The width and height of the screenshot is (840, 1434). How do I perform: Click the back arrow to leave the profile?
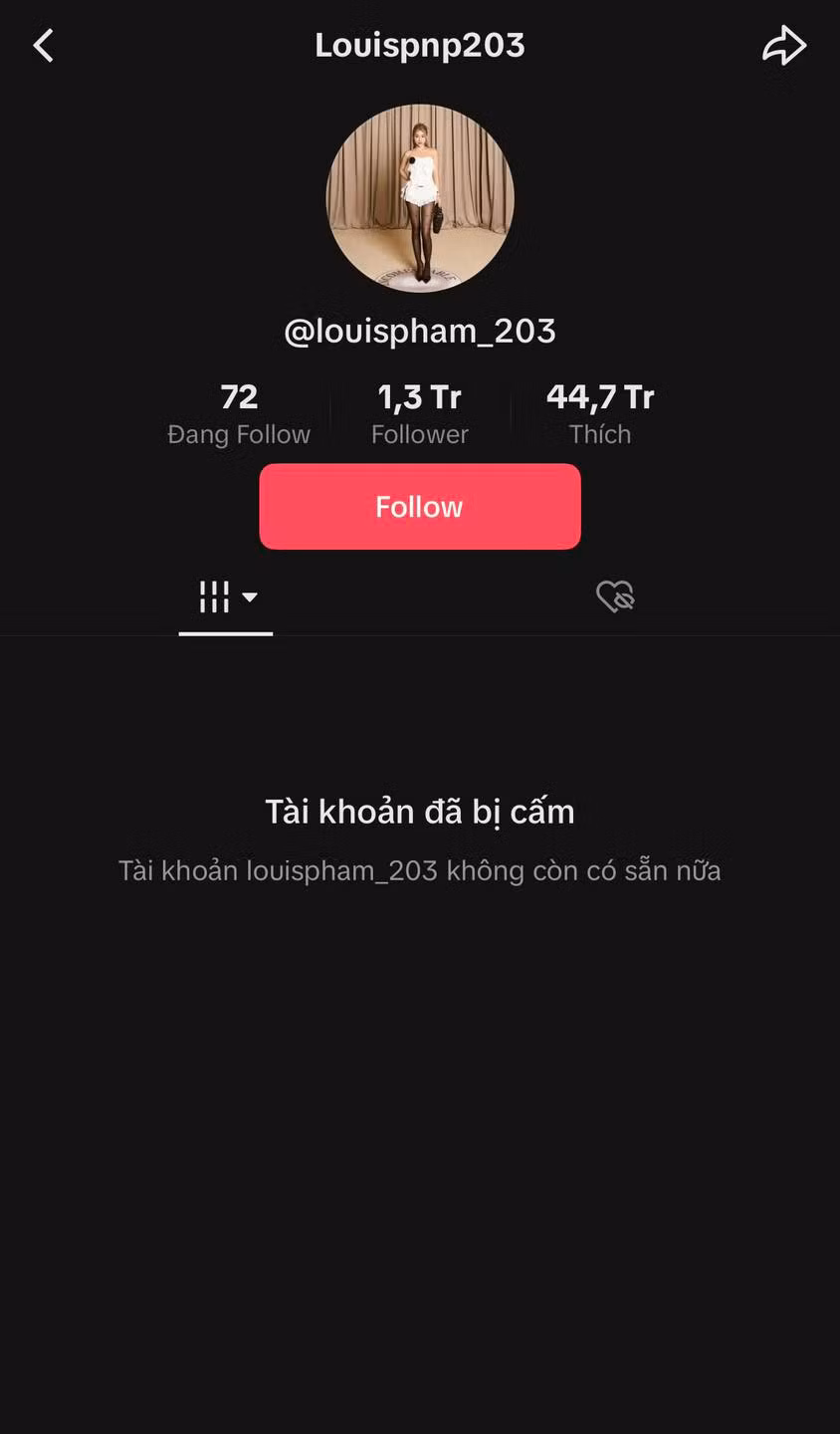(44, 45)
